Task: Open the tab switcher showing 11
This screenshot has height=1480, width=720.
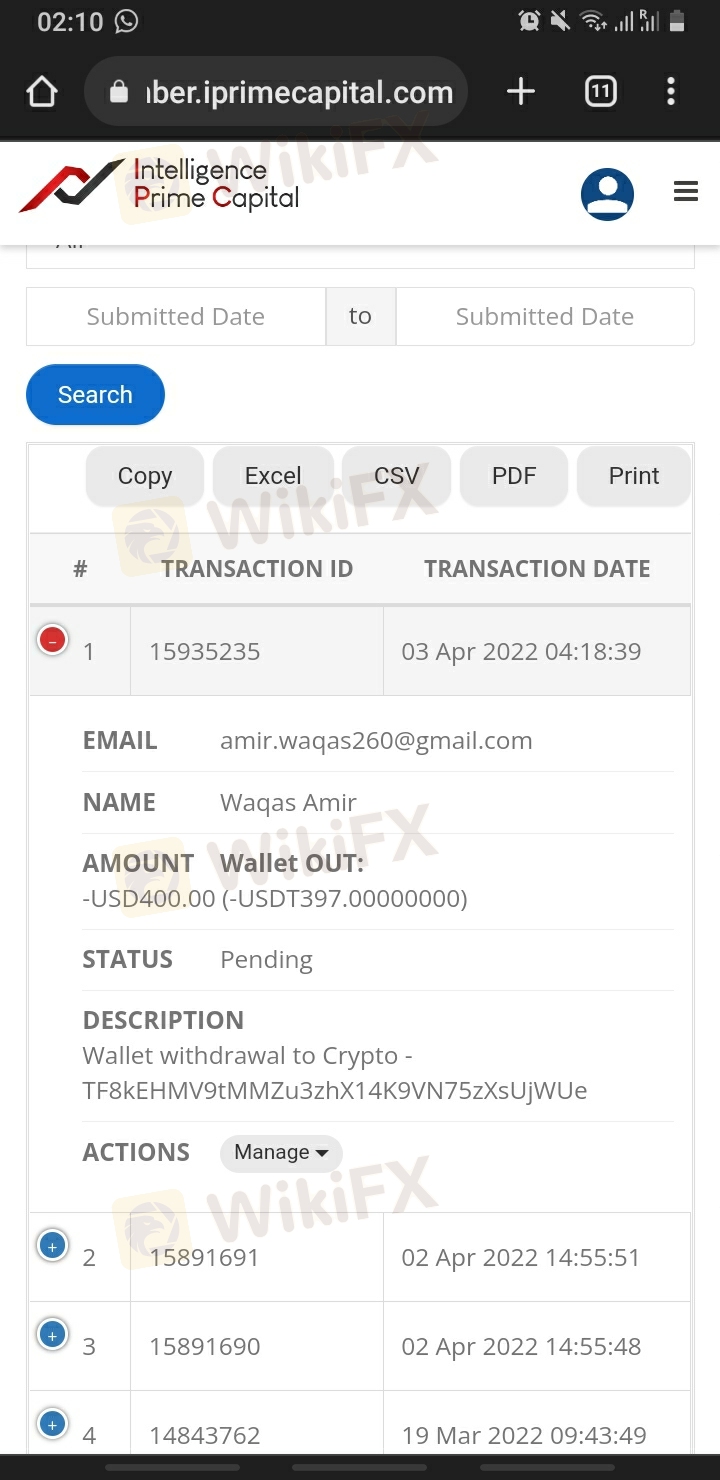Action: 600,93
